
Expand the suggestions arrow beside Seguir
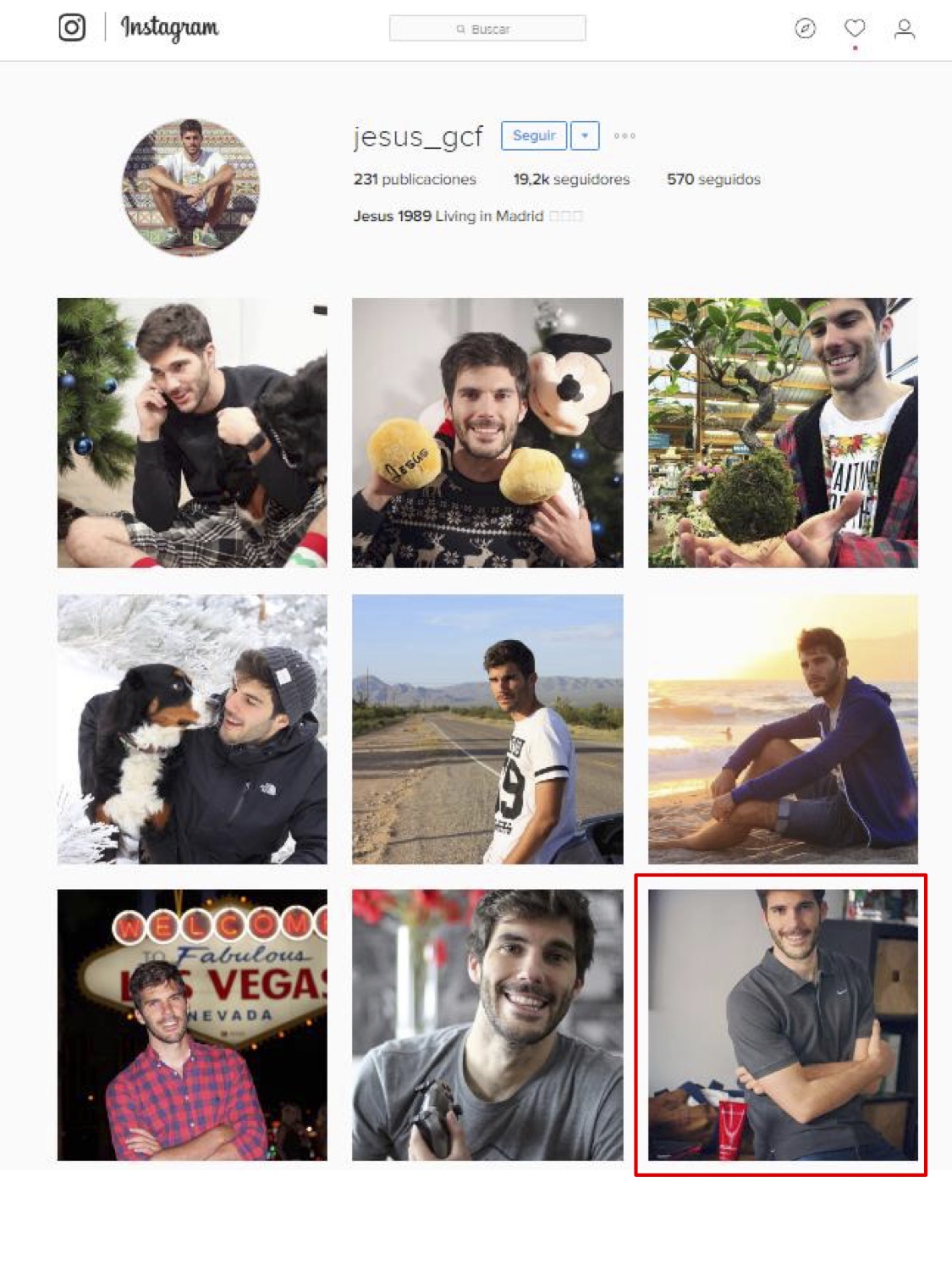585,135
